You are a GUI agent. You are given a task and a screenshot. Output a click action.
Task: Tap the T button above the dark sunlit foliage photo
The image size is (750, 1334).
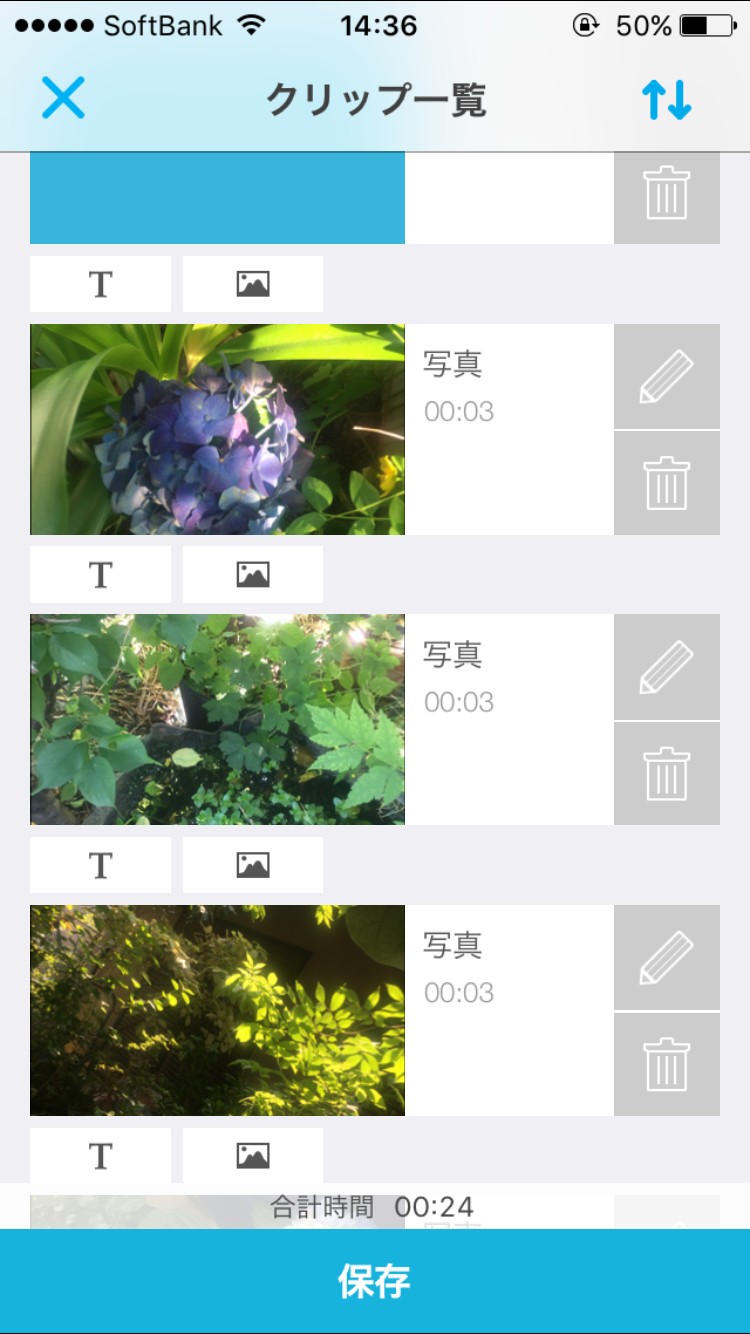pos(100,865)
